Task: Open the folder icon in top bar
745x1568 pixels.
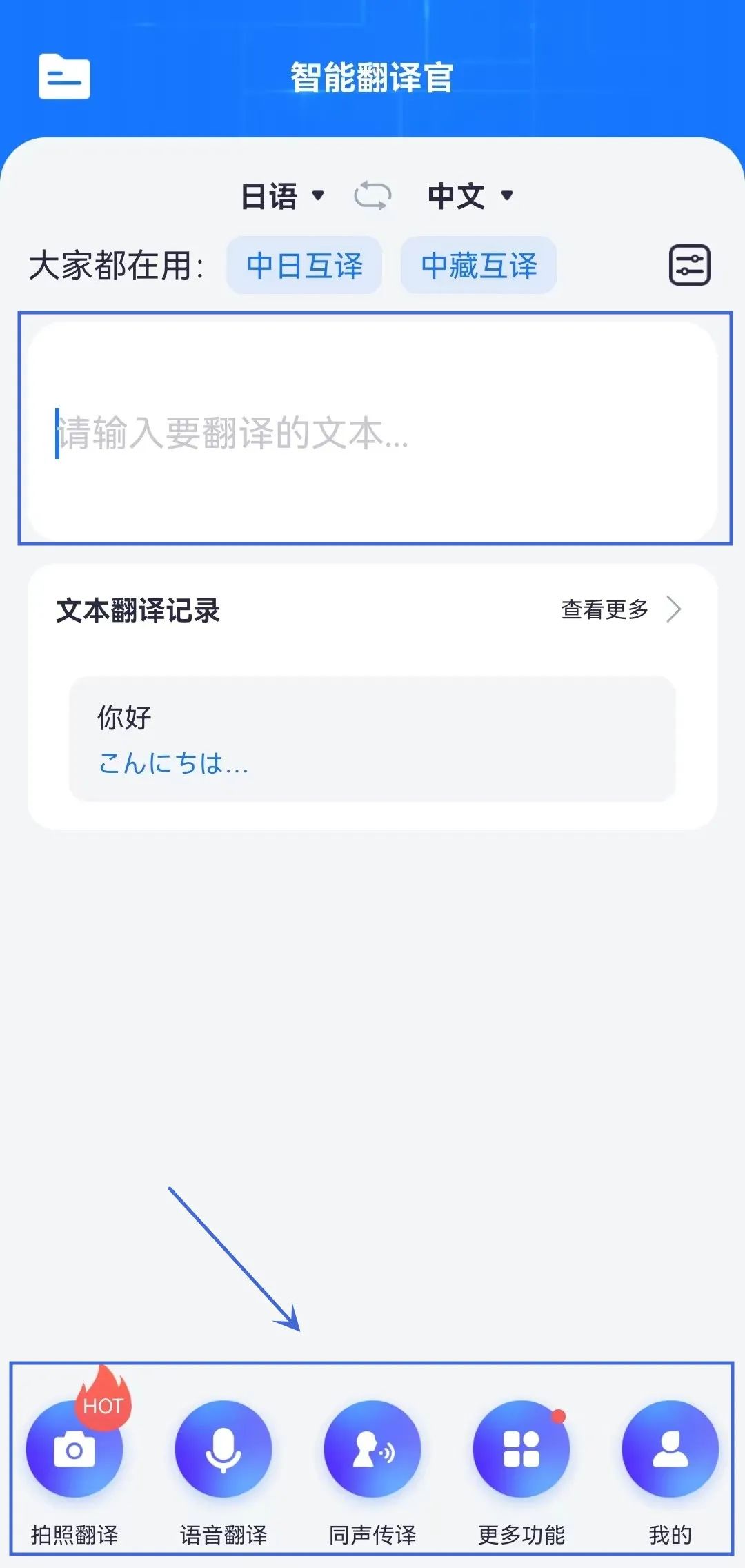Action: coord(63,77)
